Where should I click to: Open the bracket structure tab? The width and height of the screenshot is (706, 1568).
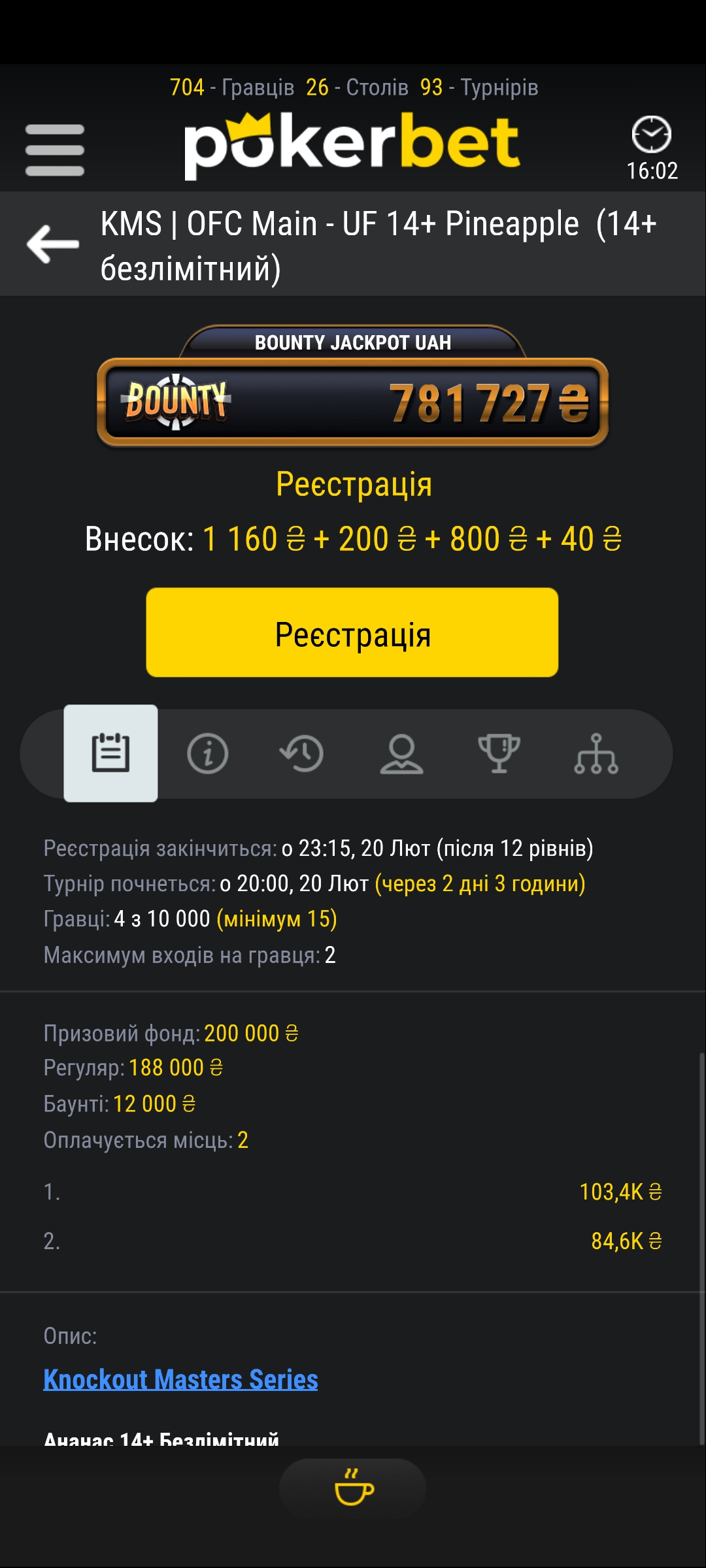pos(596,753)
